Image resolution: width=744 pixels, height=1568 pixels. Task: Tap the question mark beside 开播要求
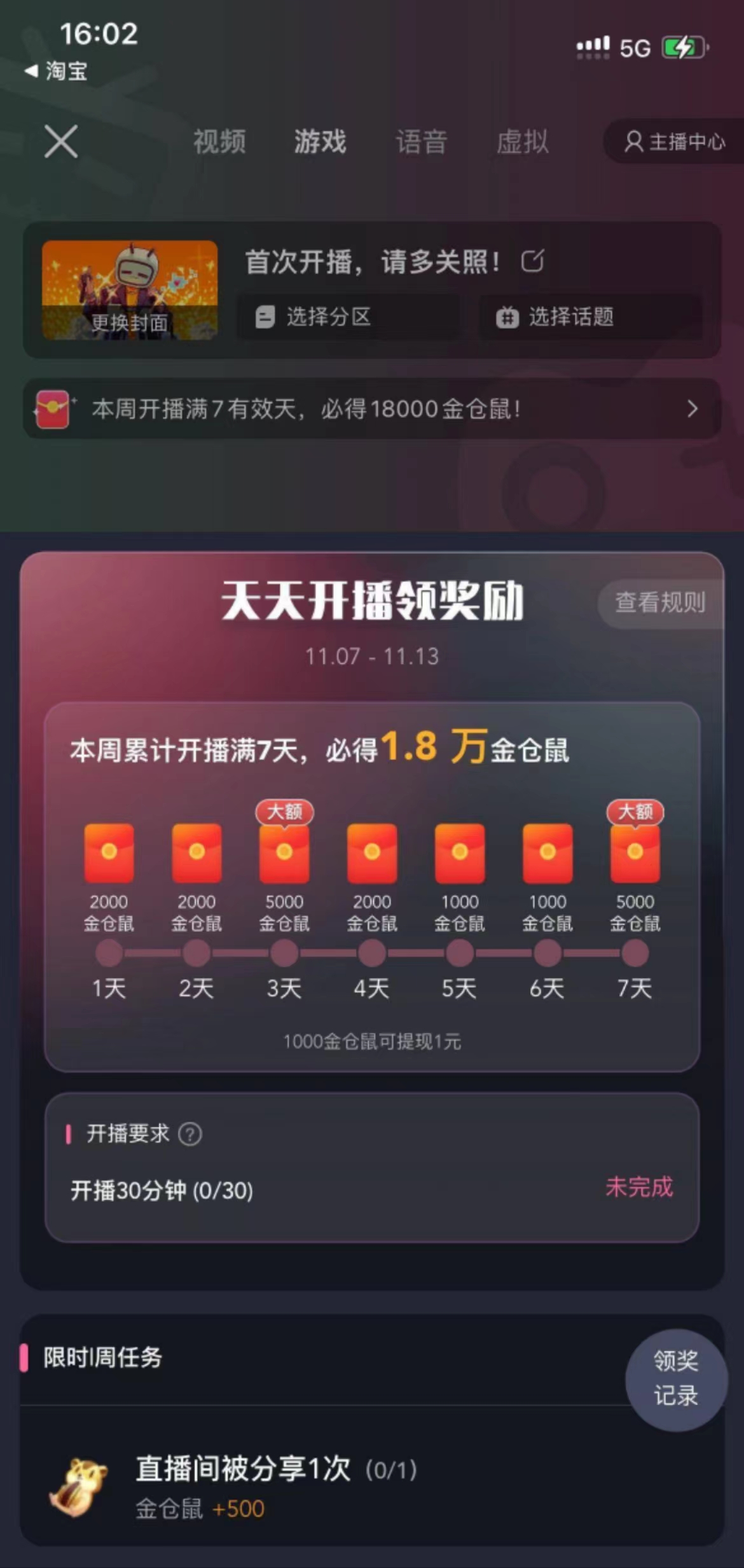pyautogui.click(x=190, y=1134)
